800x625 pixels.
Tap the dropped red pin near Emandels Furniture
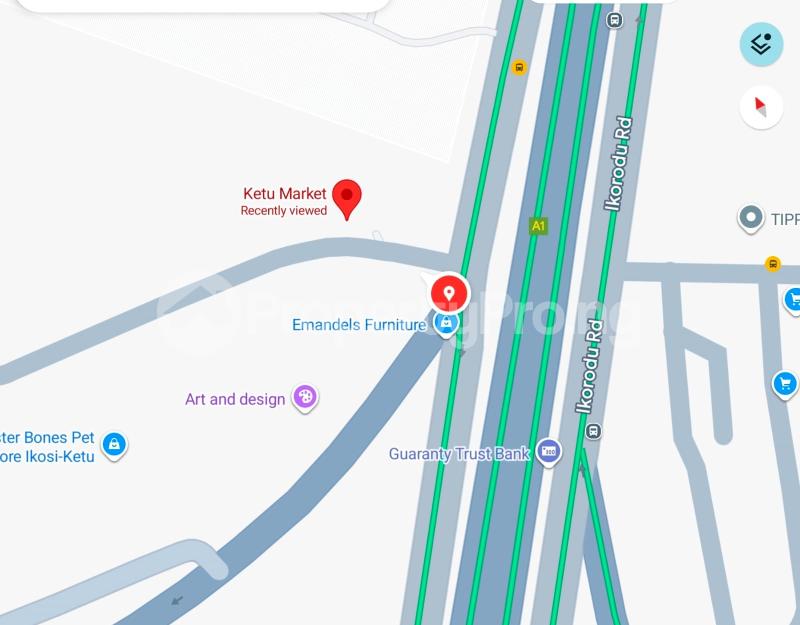tap(449, 293)
